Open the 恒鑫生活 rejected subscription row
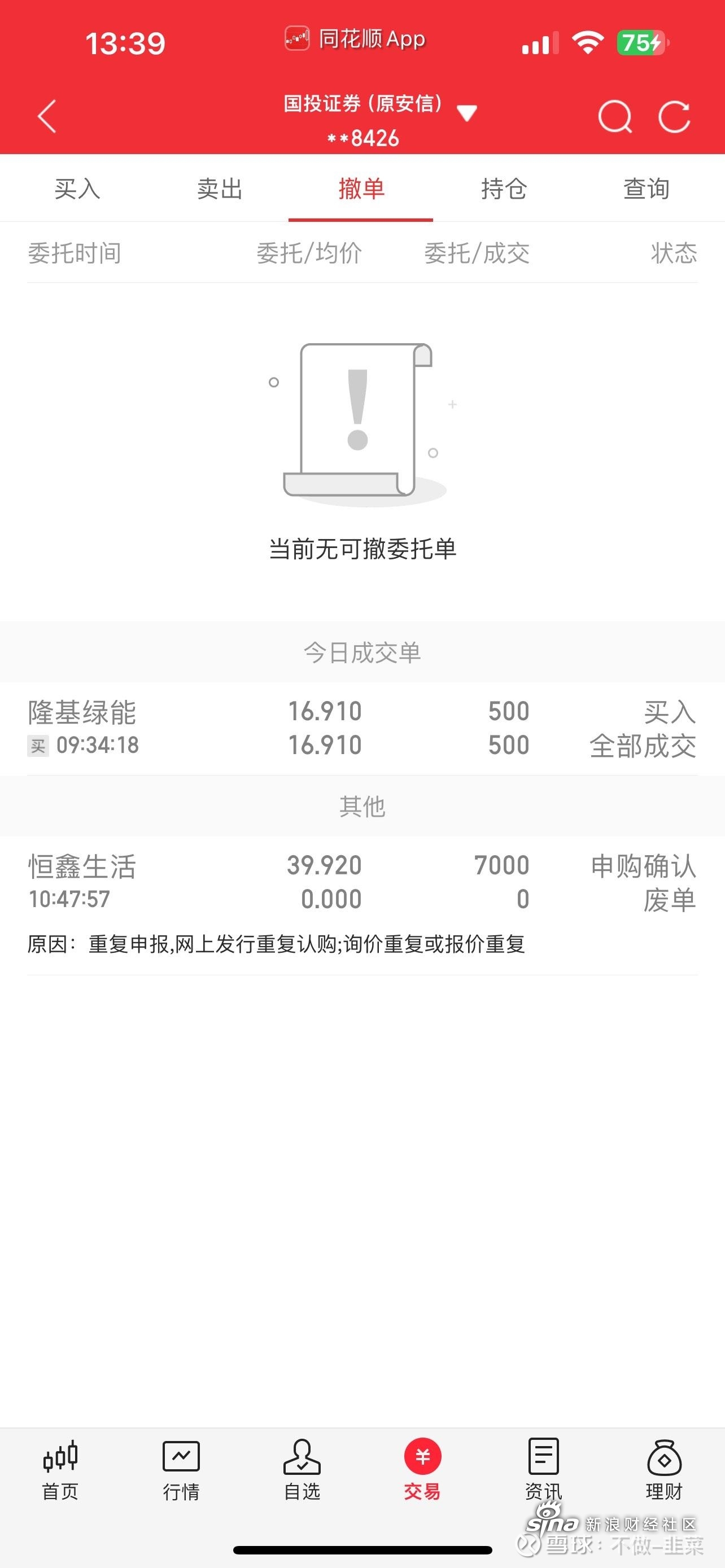The width and height of the screenshot is (725, 1568). [362, 883]
